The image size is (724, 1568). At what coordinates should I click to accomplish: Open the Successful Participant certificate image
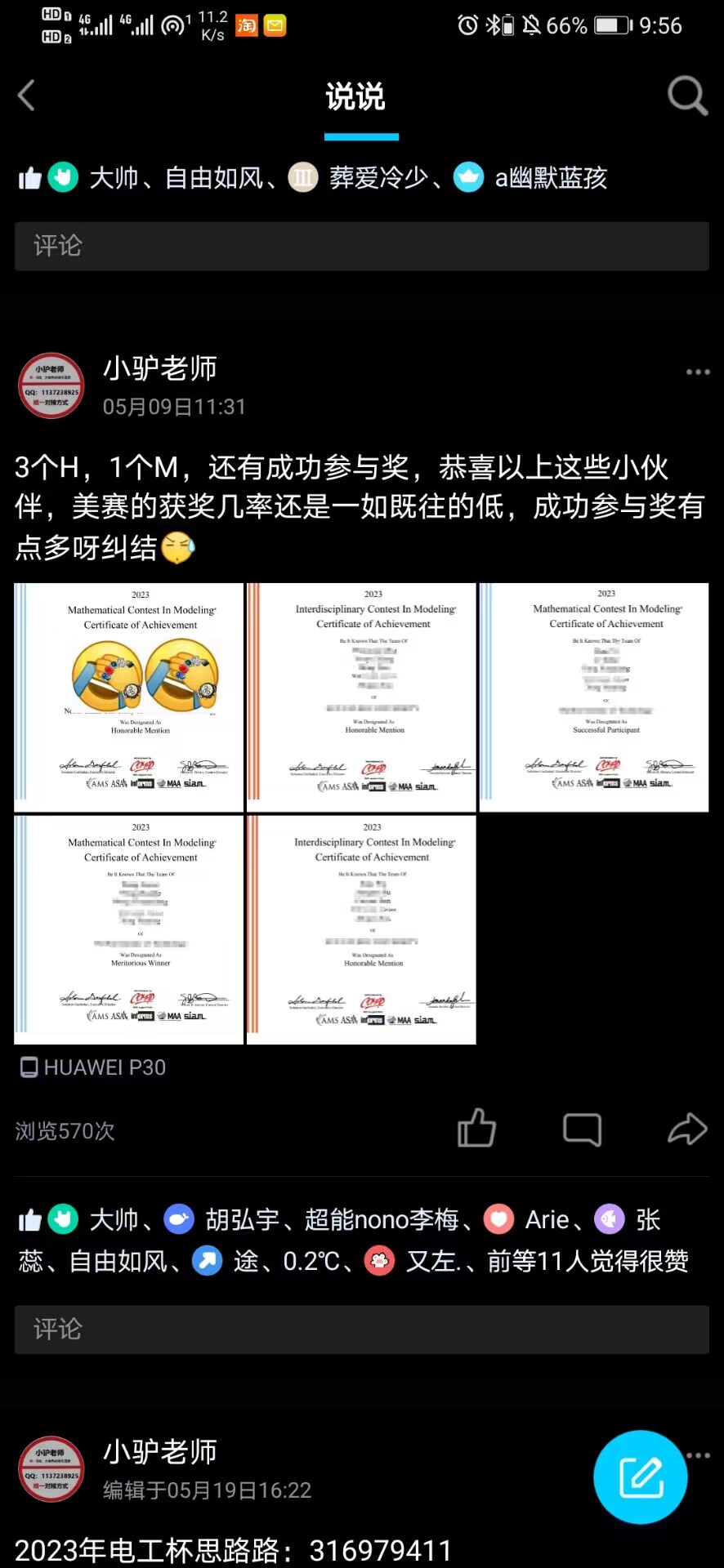point(594,697)
